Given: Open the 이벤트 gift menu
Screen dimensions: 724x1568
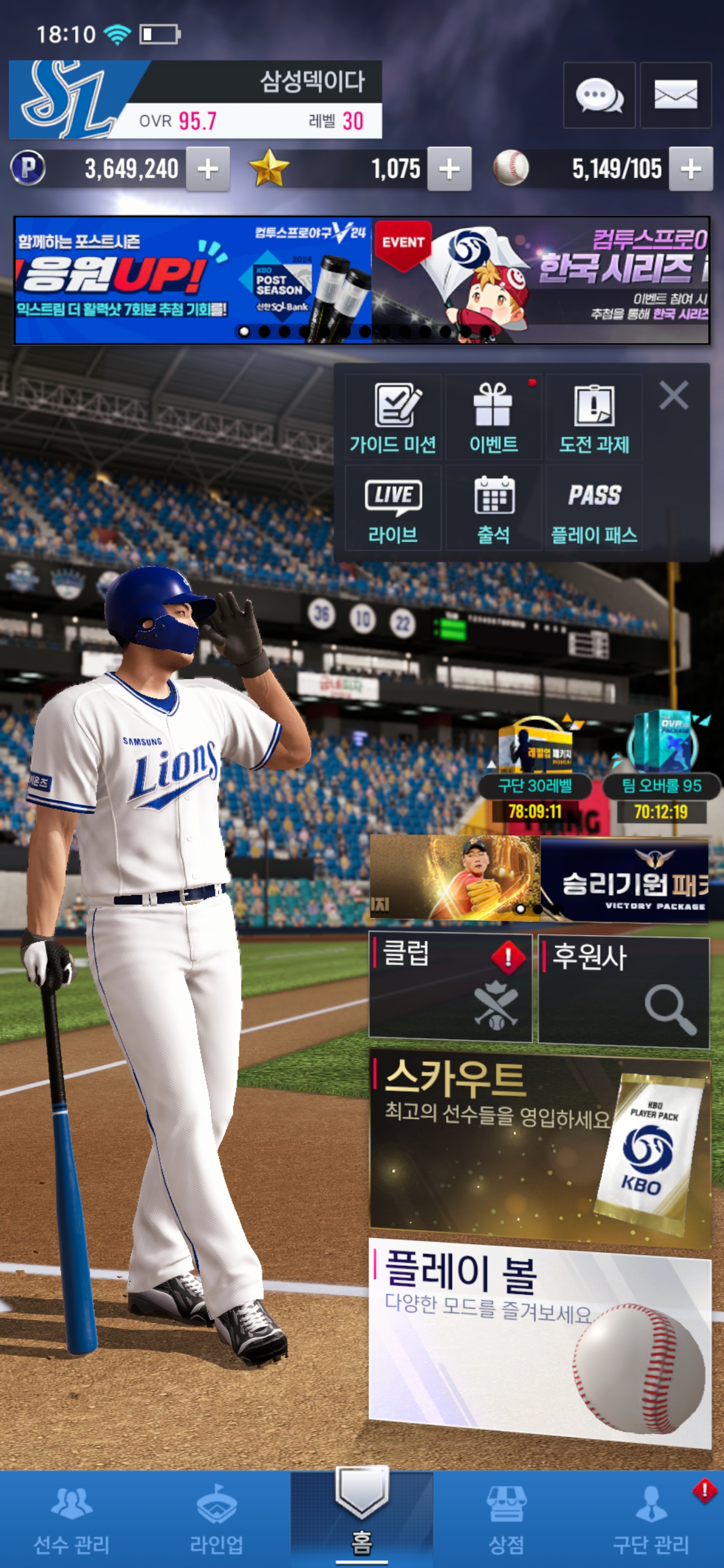Looking at the screenshot, I should click(x=493, y=418).
